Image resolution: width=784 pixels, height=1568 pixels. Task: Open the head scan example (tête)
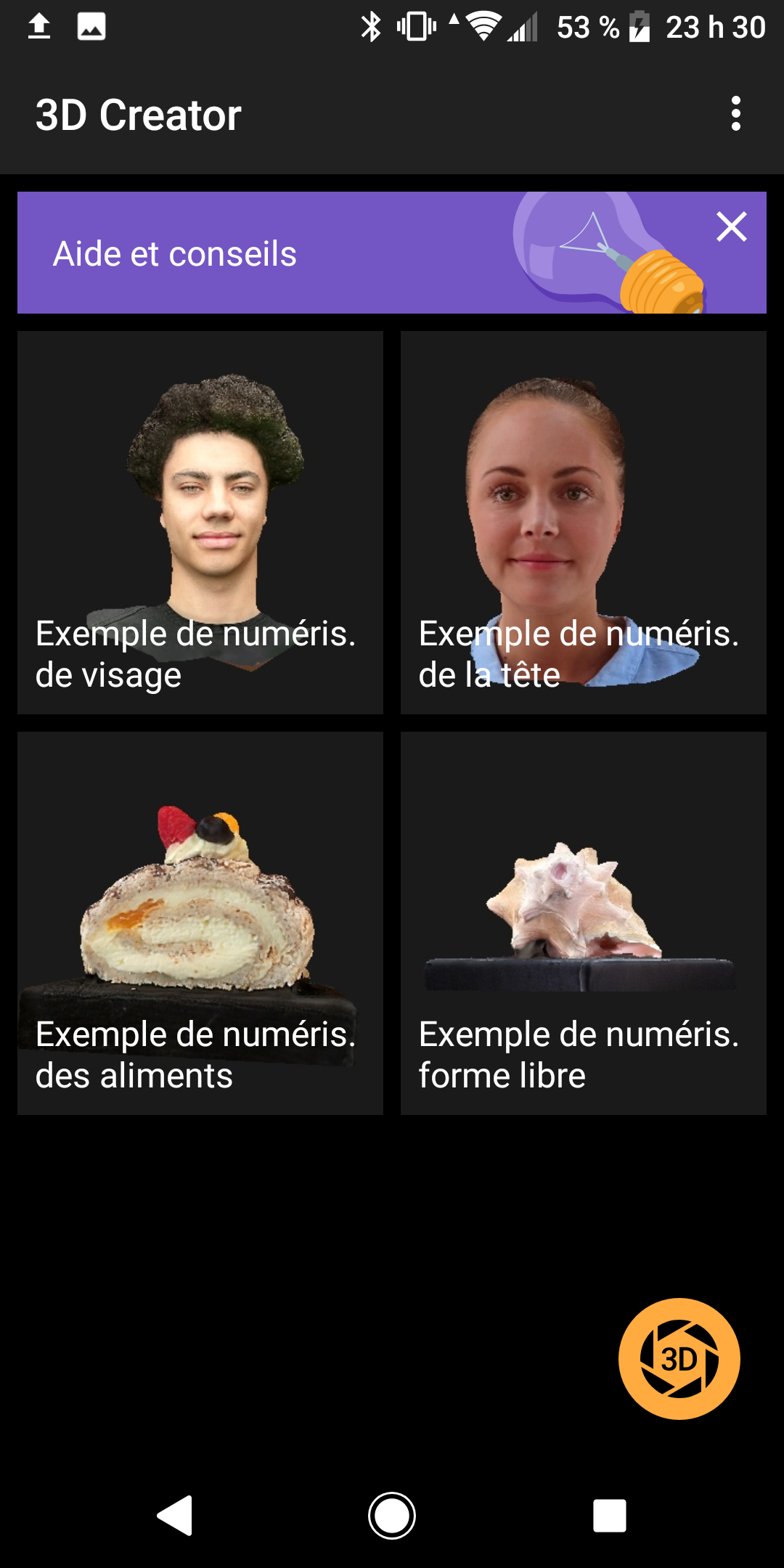pos(583,523)
